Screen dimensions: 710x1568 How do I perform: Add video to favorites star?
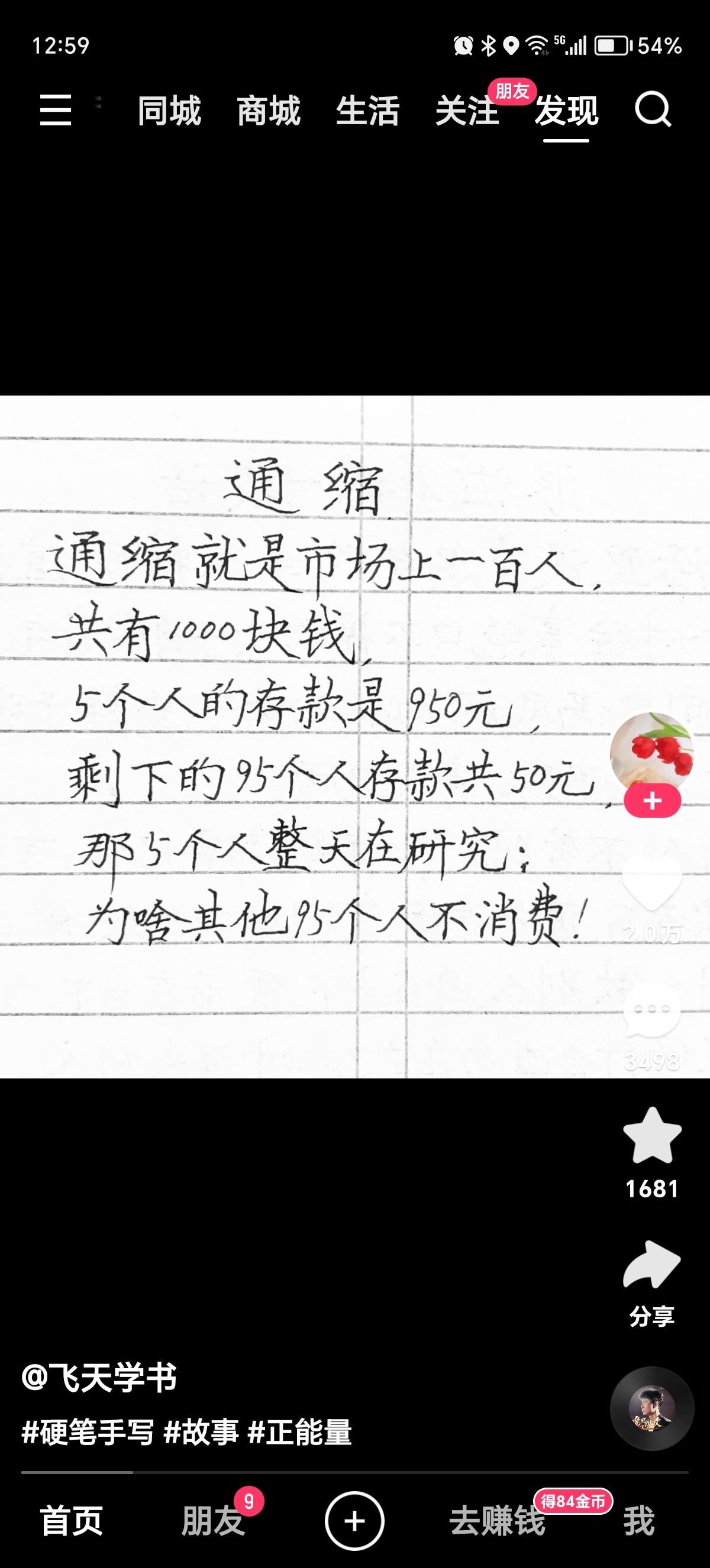click(651, 1136)
